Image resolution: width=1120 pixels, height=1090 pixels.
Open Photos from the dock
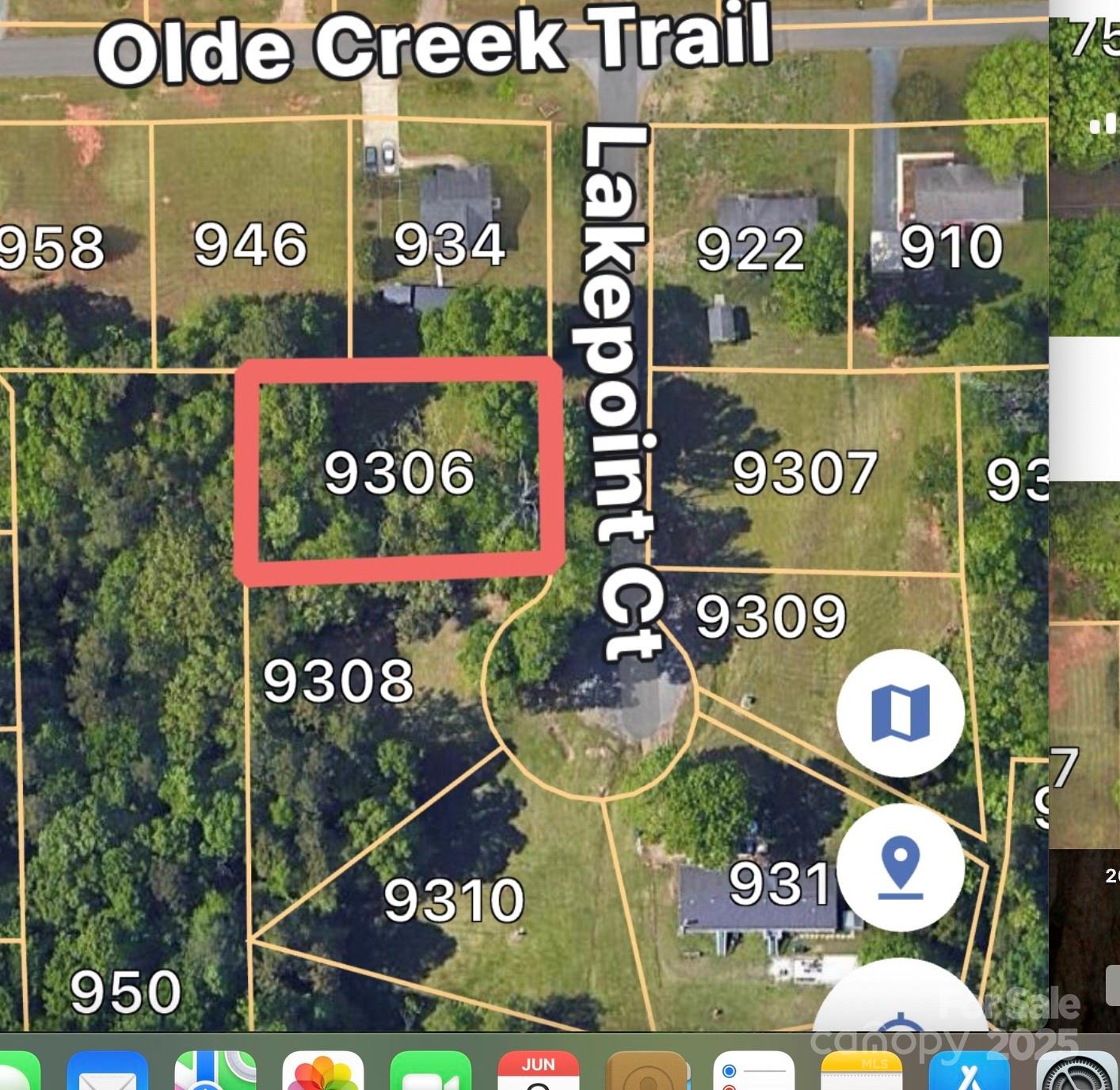(x=323, y=1073)
